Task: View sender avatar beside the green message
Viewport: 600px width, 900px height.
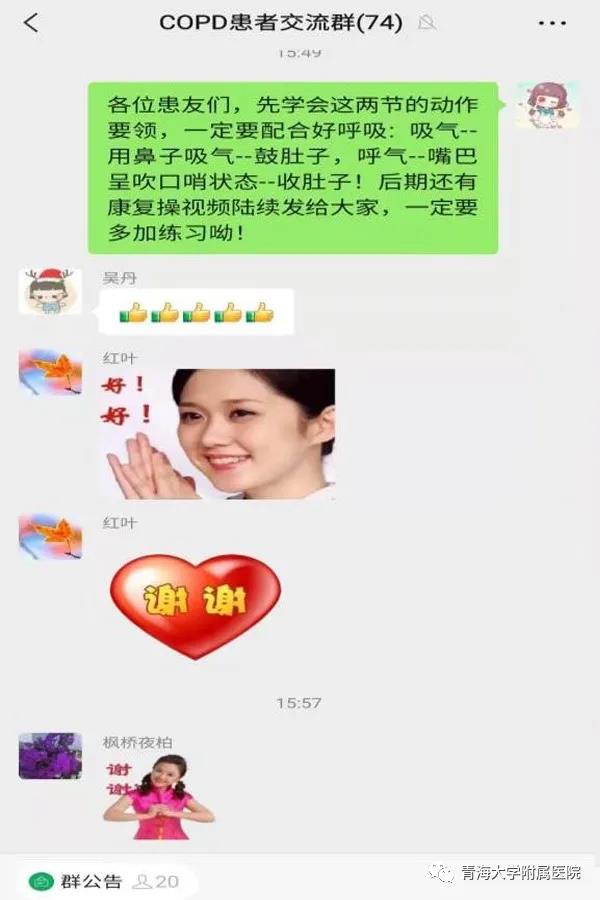Action: coord(548,106)
